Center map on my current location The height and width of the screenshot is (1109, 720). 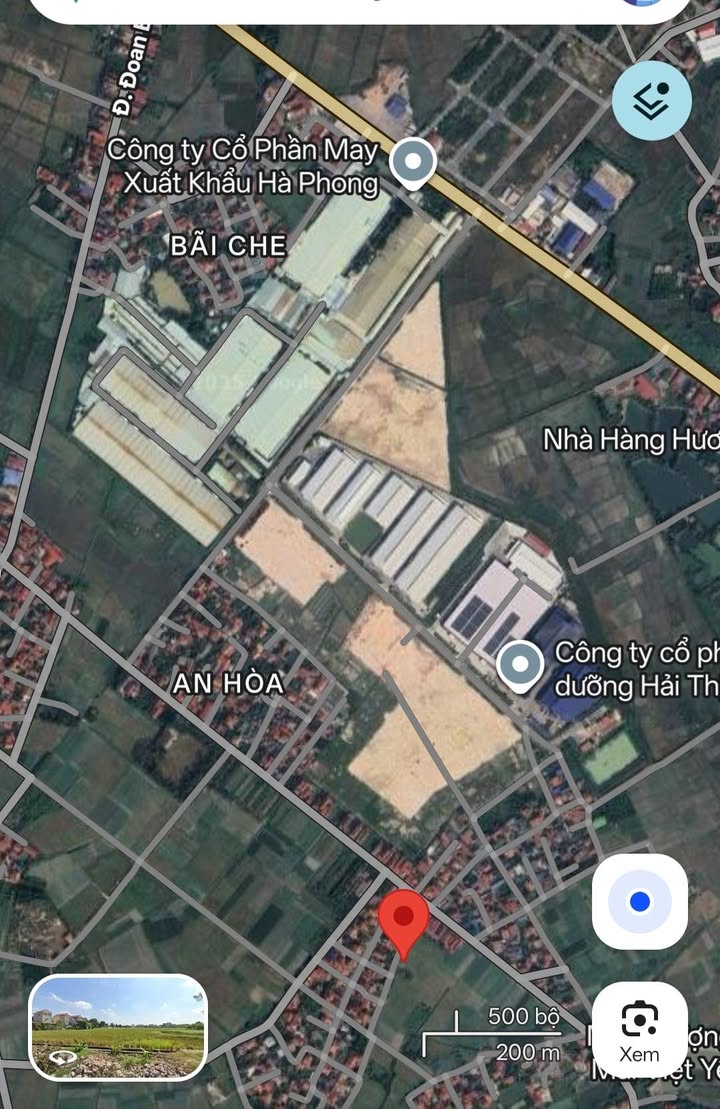click(639, 902)
